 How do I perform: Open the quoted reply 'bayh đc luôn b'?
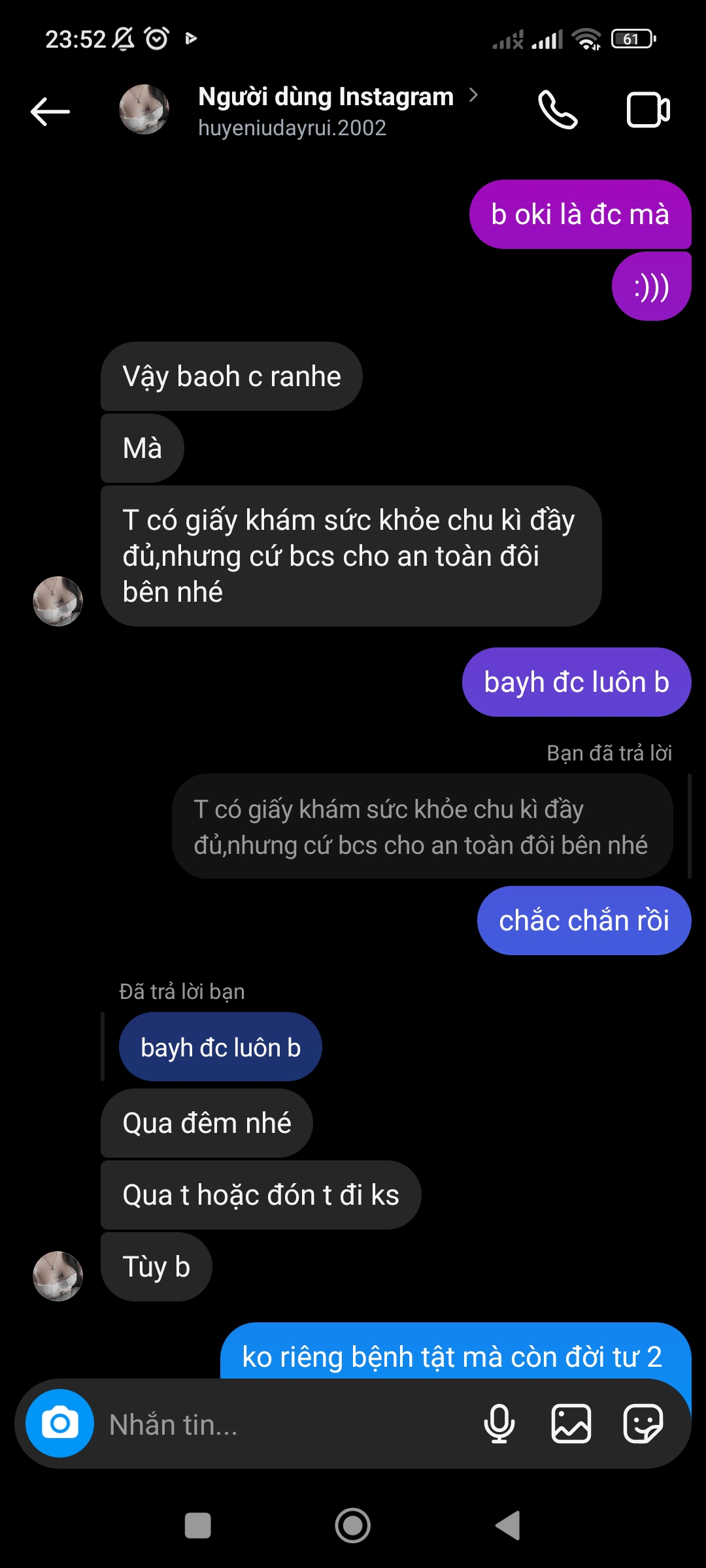pyautogui.click(x=220, y=1047)
